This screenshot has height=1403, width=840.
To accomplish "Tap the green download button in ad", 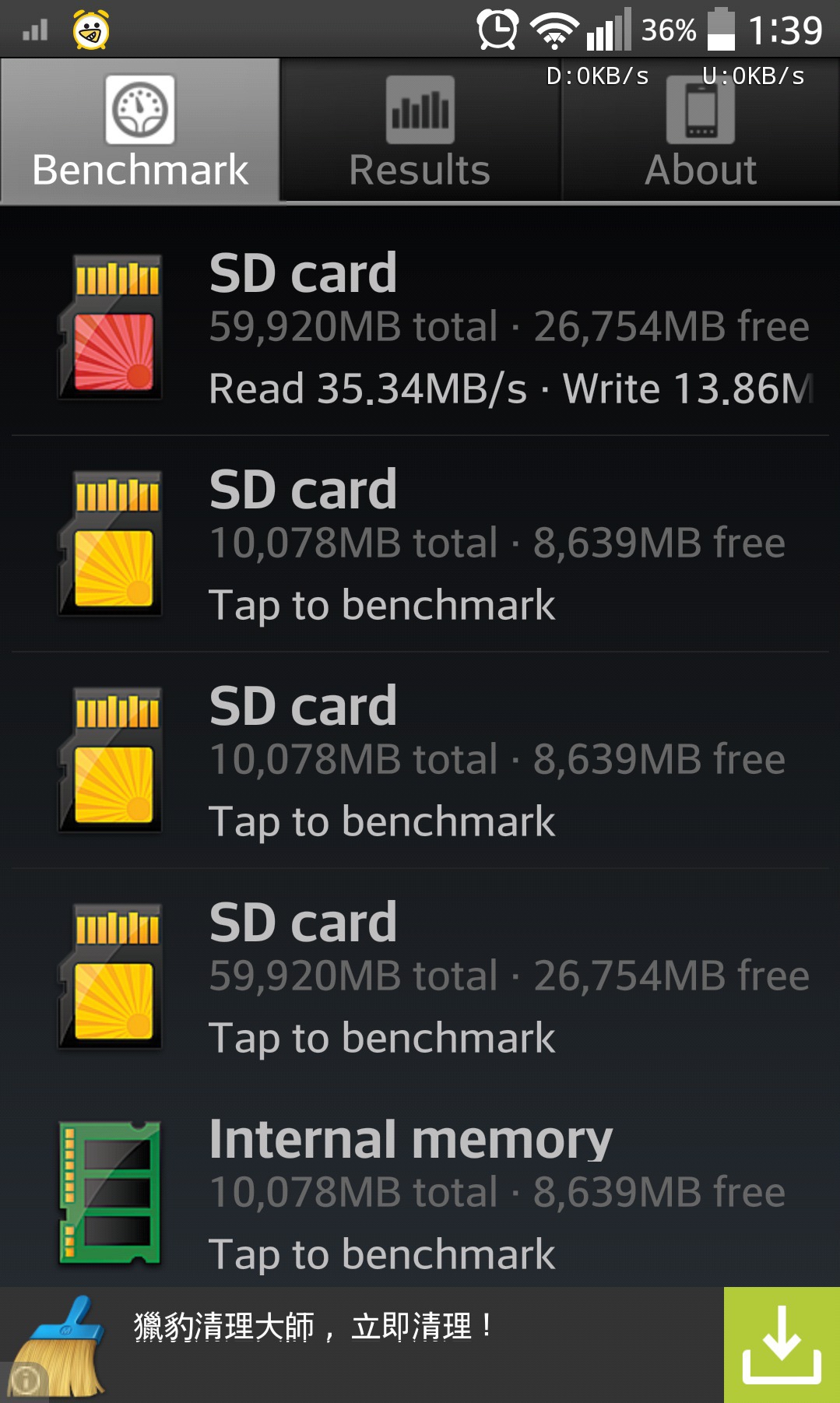I will coord(781,1345).
